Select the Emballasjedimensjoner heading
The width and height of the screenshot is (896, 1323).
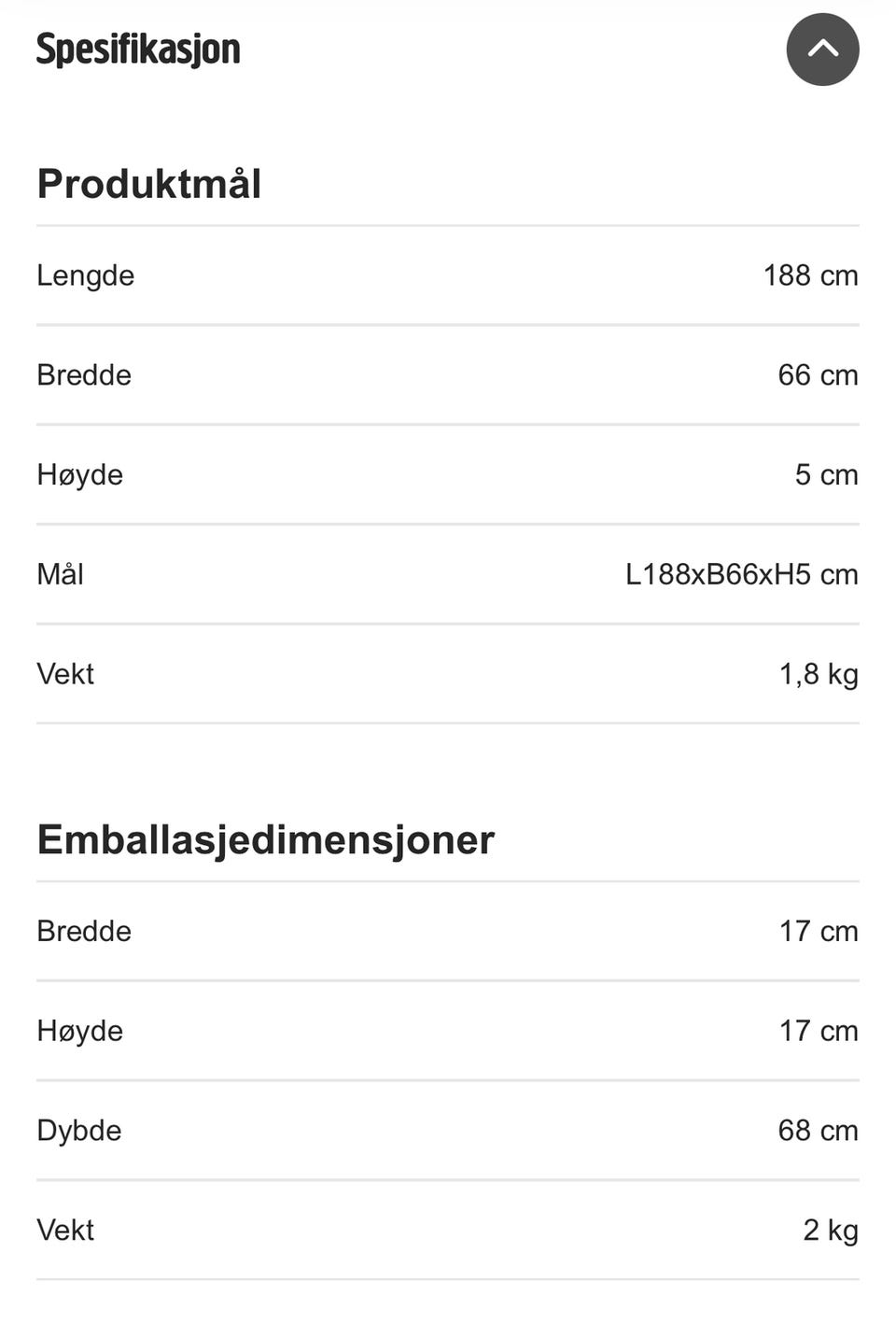tap(265, 839)
